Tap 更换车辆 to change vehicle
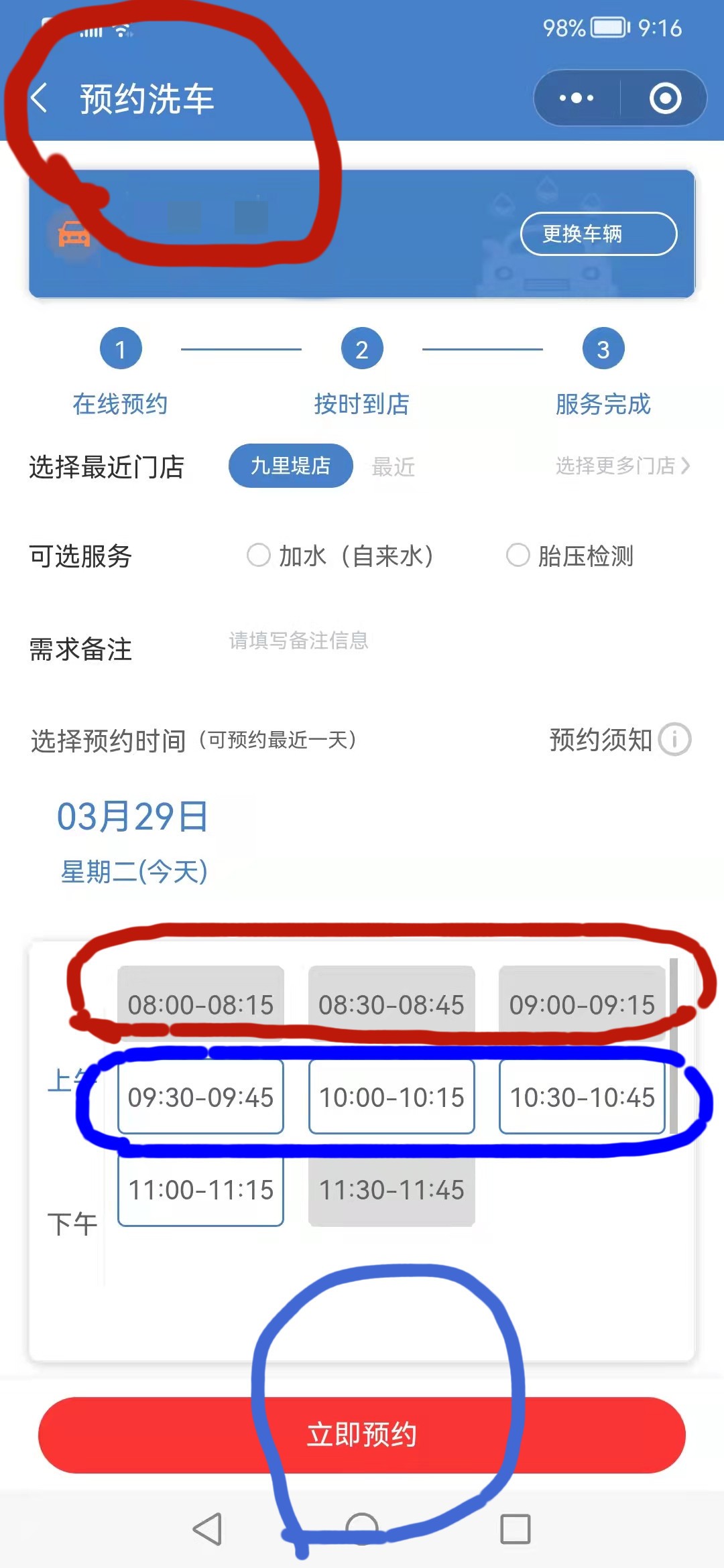This screenshot has width=724, height=1568. 599,234
